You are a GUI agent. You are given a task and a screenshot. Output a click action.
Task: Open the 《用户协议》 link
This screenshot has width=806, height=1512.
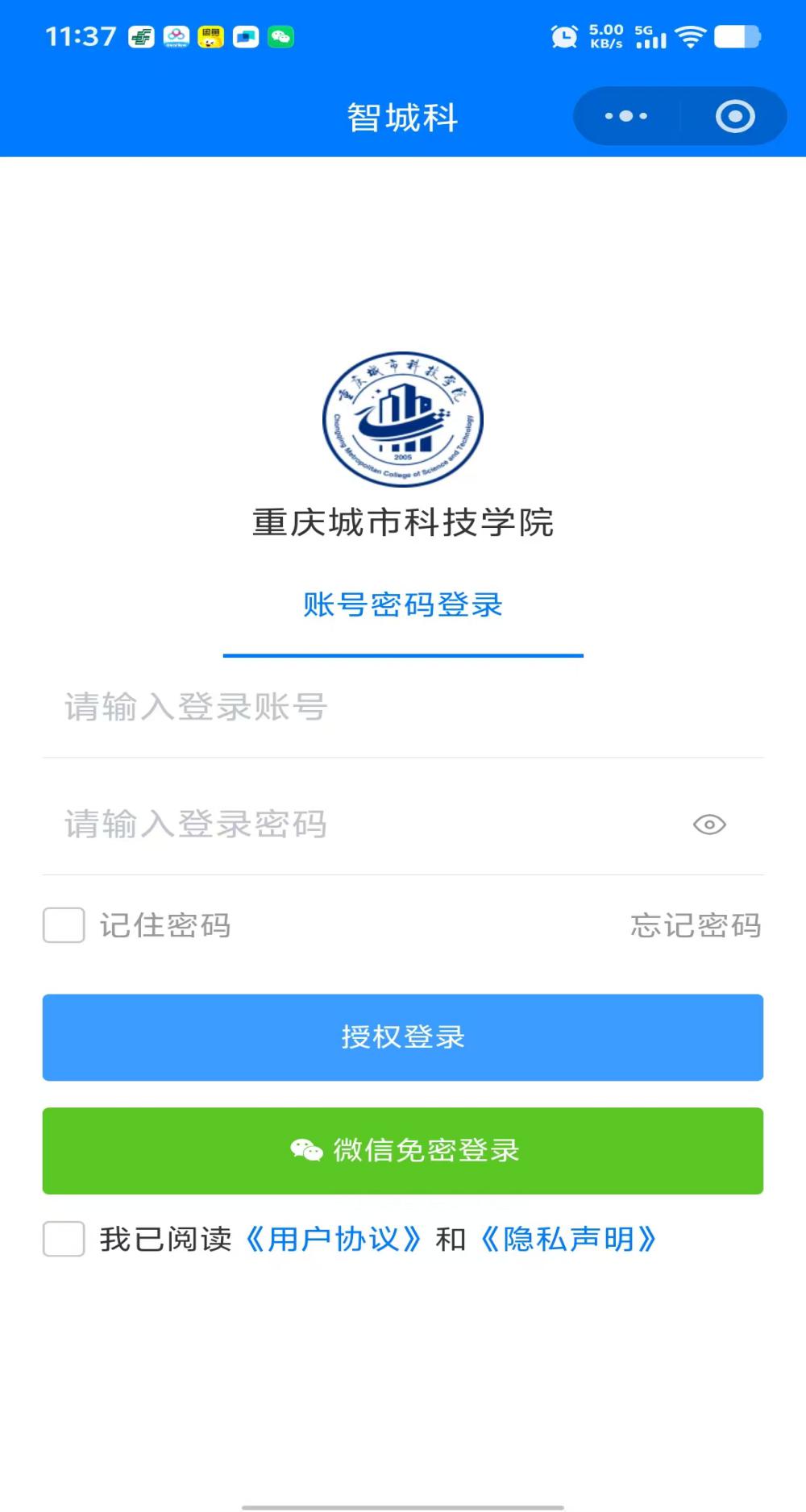point(334,1239)
